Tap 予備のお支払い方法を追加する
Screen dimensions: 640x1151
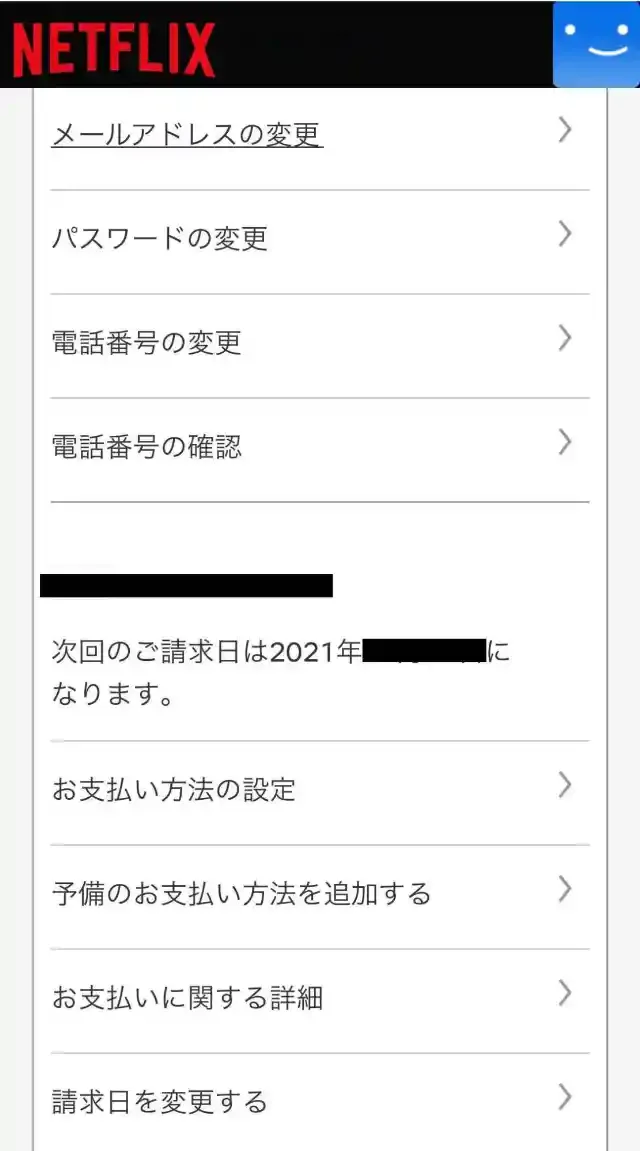(241, 894)
